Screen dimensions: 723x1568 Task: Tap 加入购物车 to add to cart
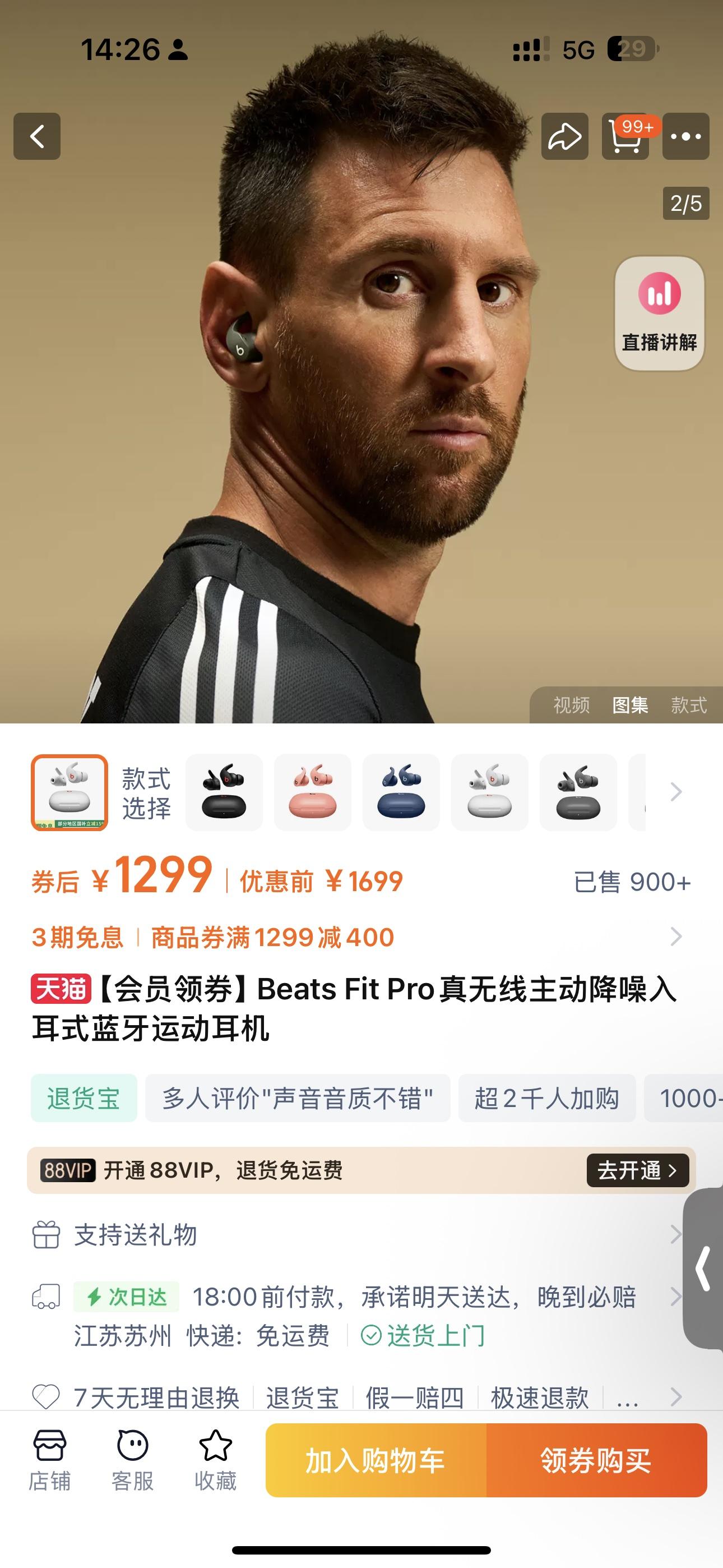tap(376, 1460)
